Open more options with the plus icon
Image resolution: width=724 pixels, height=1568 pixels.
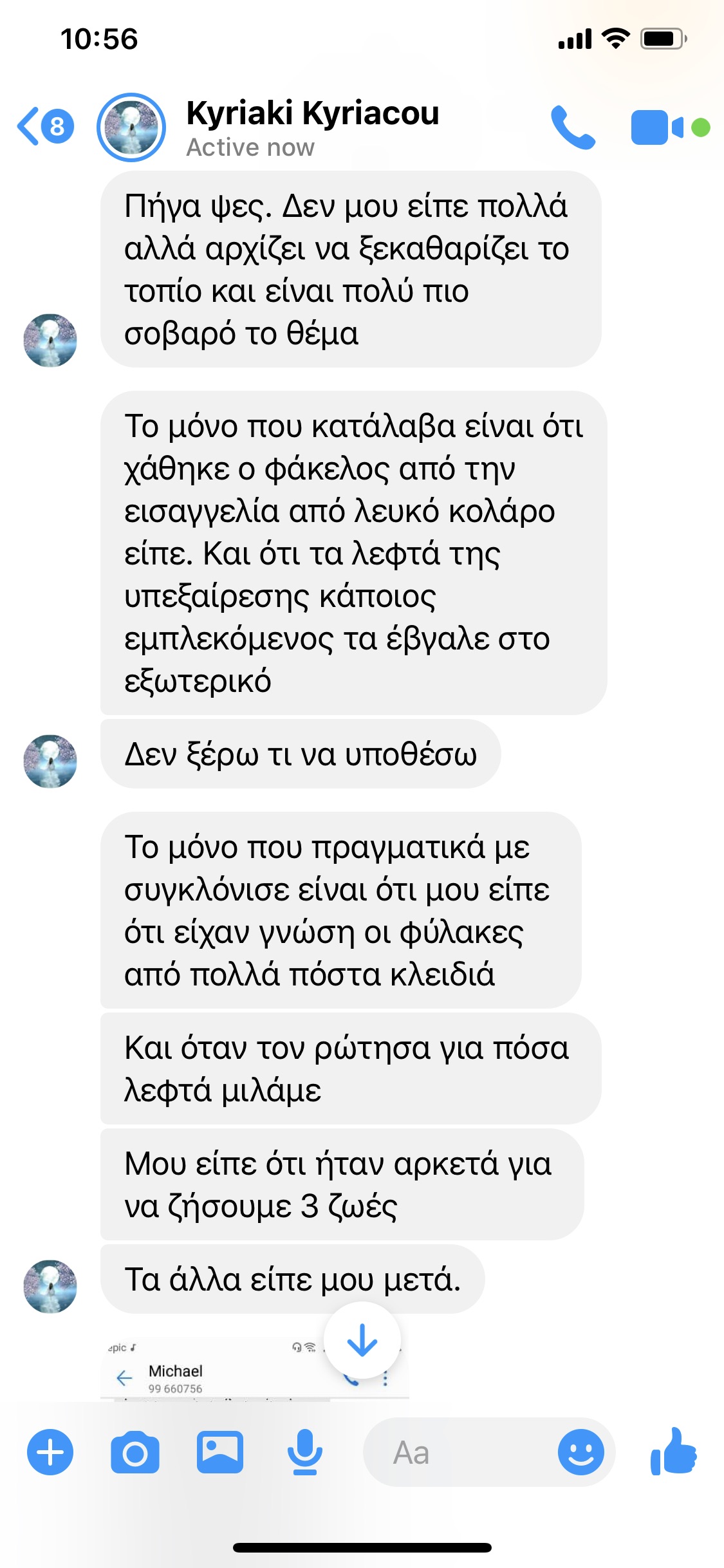tap(50, 1452)
